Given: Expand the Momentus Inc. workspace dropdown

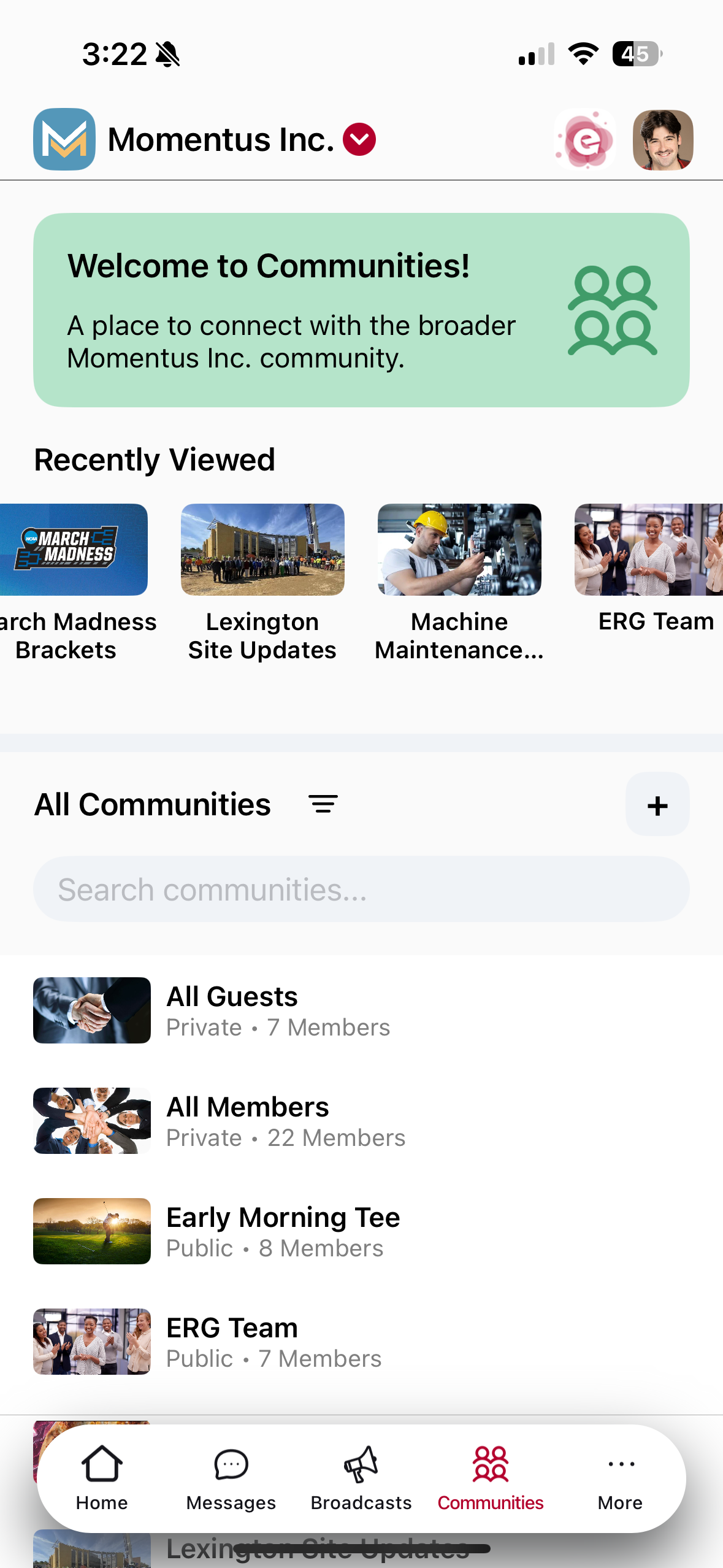Looking at the screenshot, I should point(359,139).
